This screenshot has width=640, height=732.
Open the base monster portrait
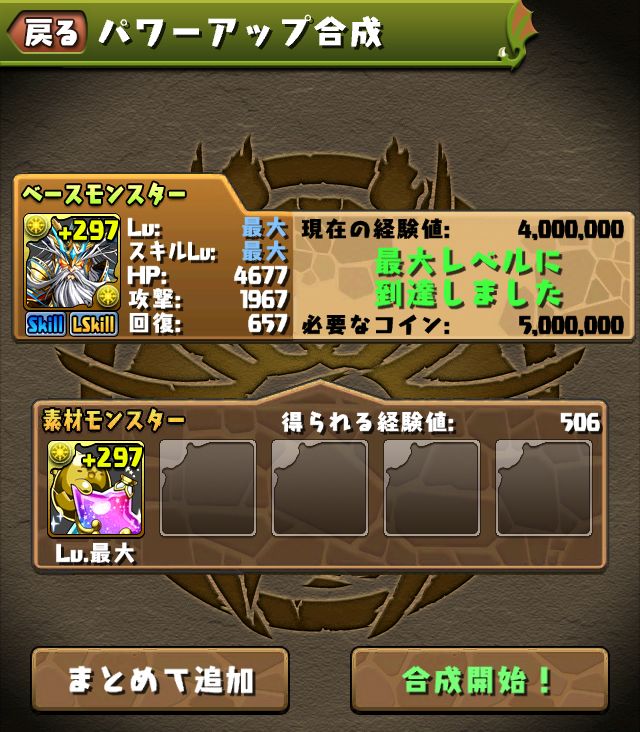[72, 262]
